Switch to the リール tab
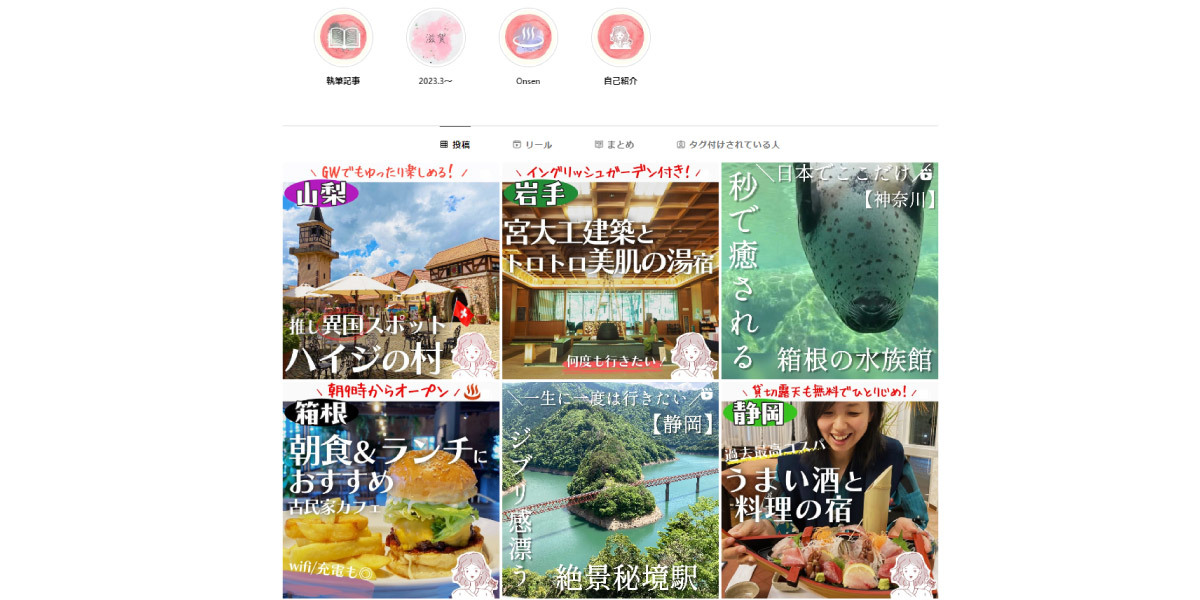 [x=532, y=144]
